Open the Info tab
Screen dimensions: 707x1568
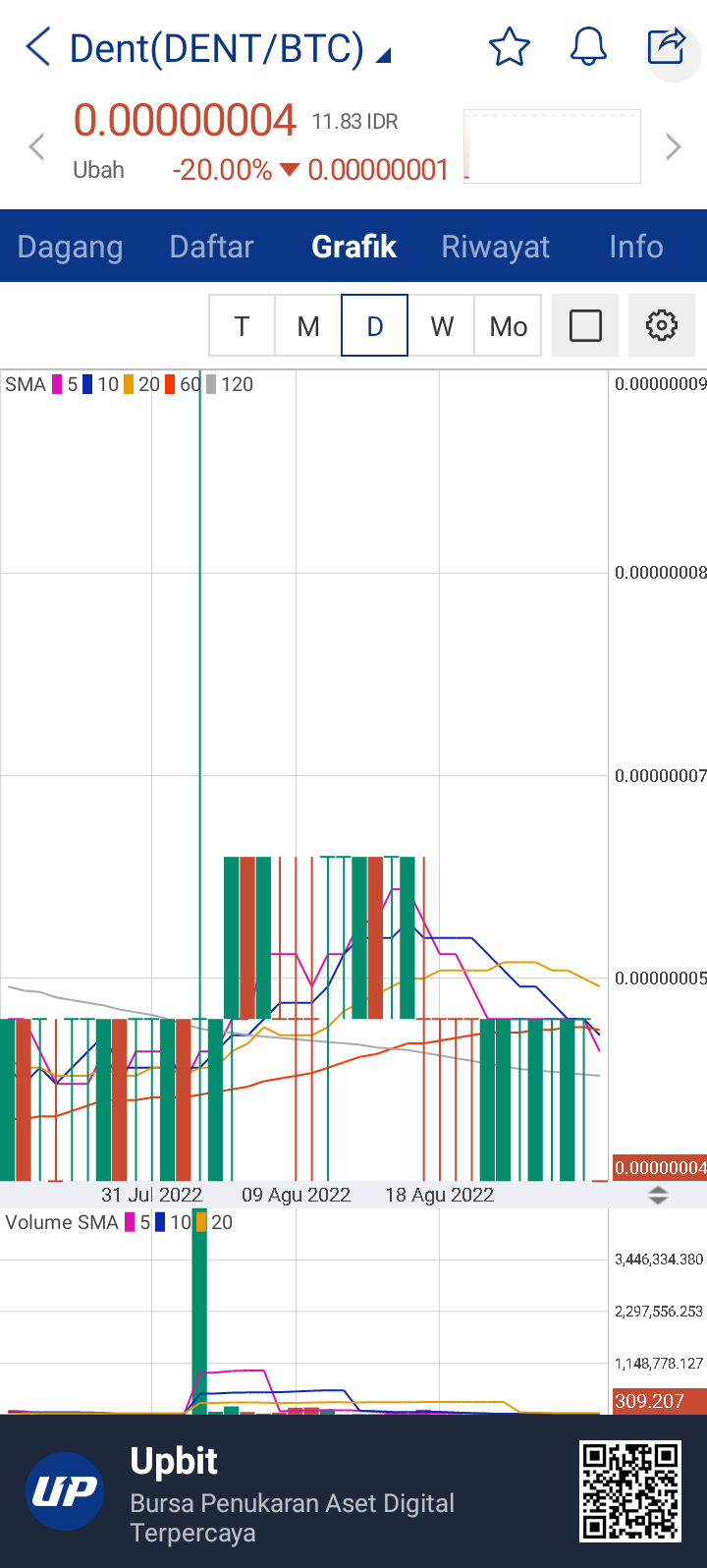pos(635,247)
